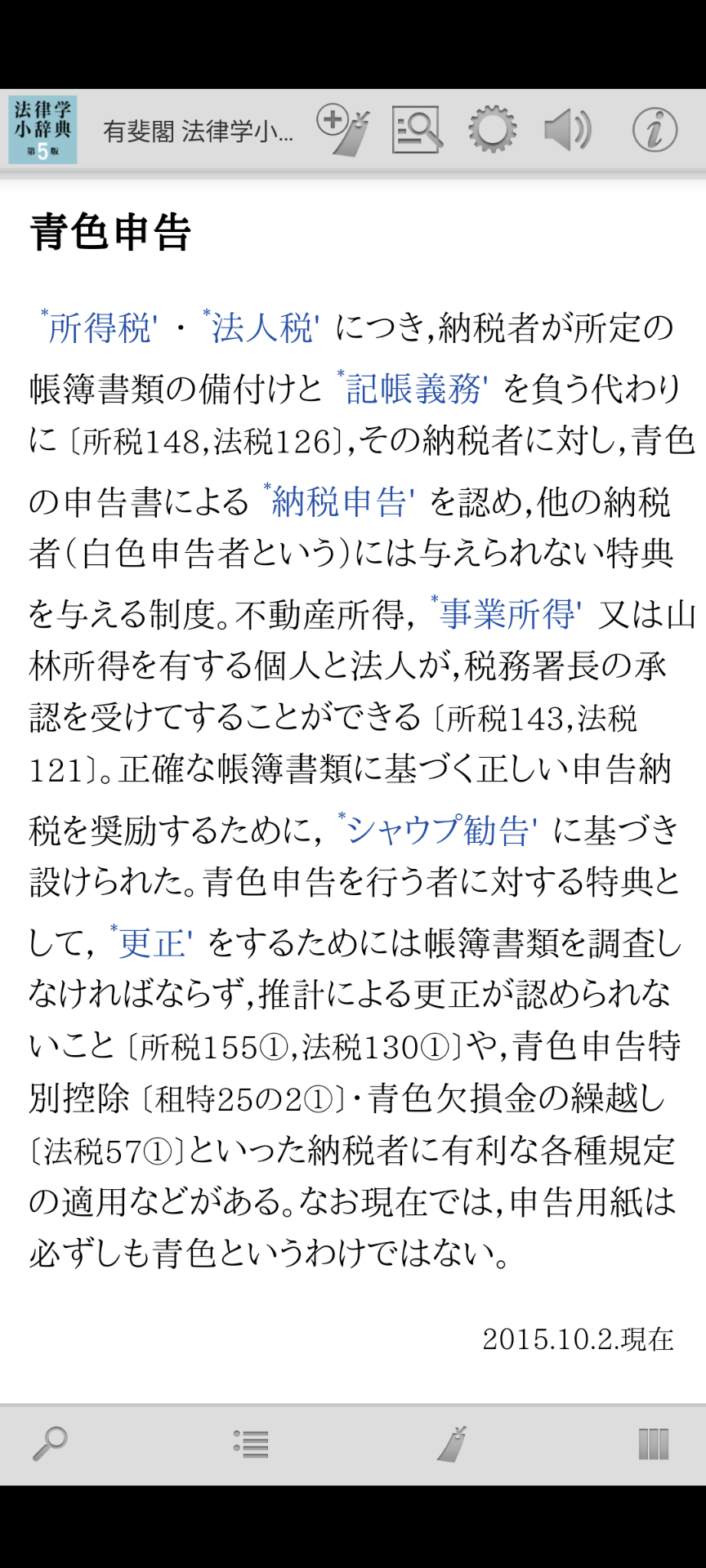Open the magnifier search in bottom bar
The image size is (706, 1568).
pyautogui.click(x=50, y=1444)
